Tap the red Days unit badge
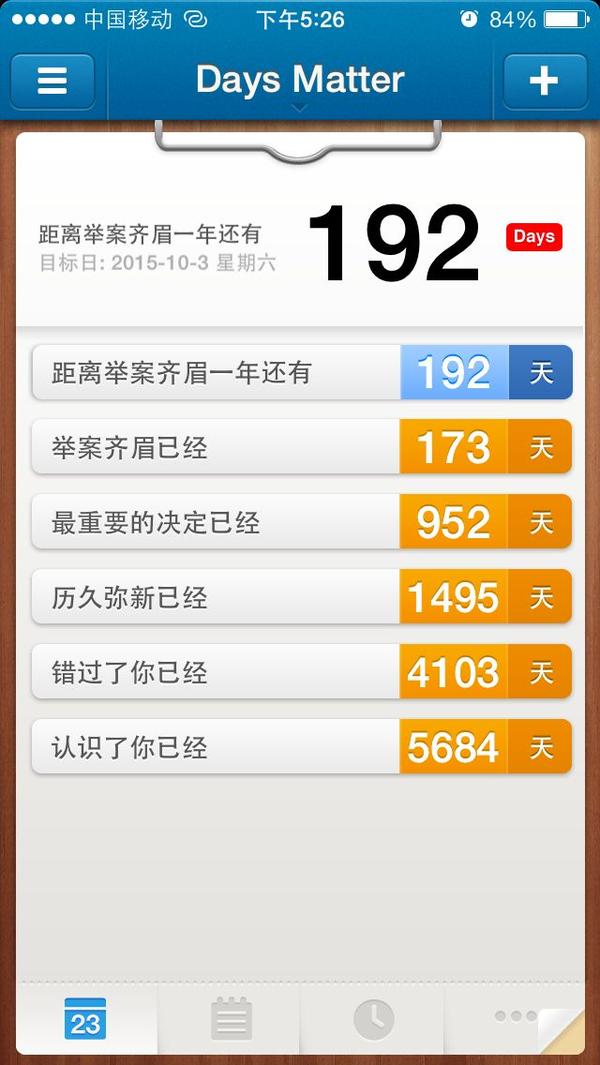This screenshot has width=600, height=1065. 534,236
